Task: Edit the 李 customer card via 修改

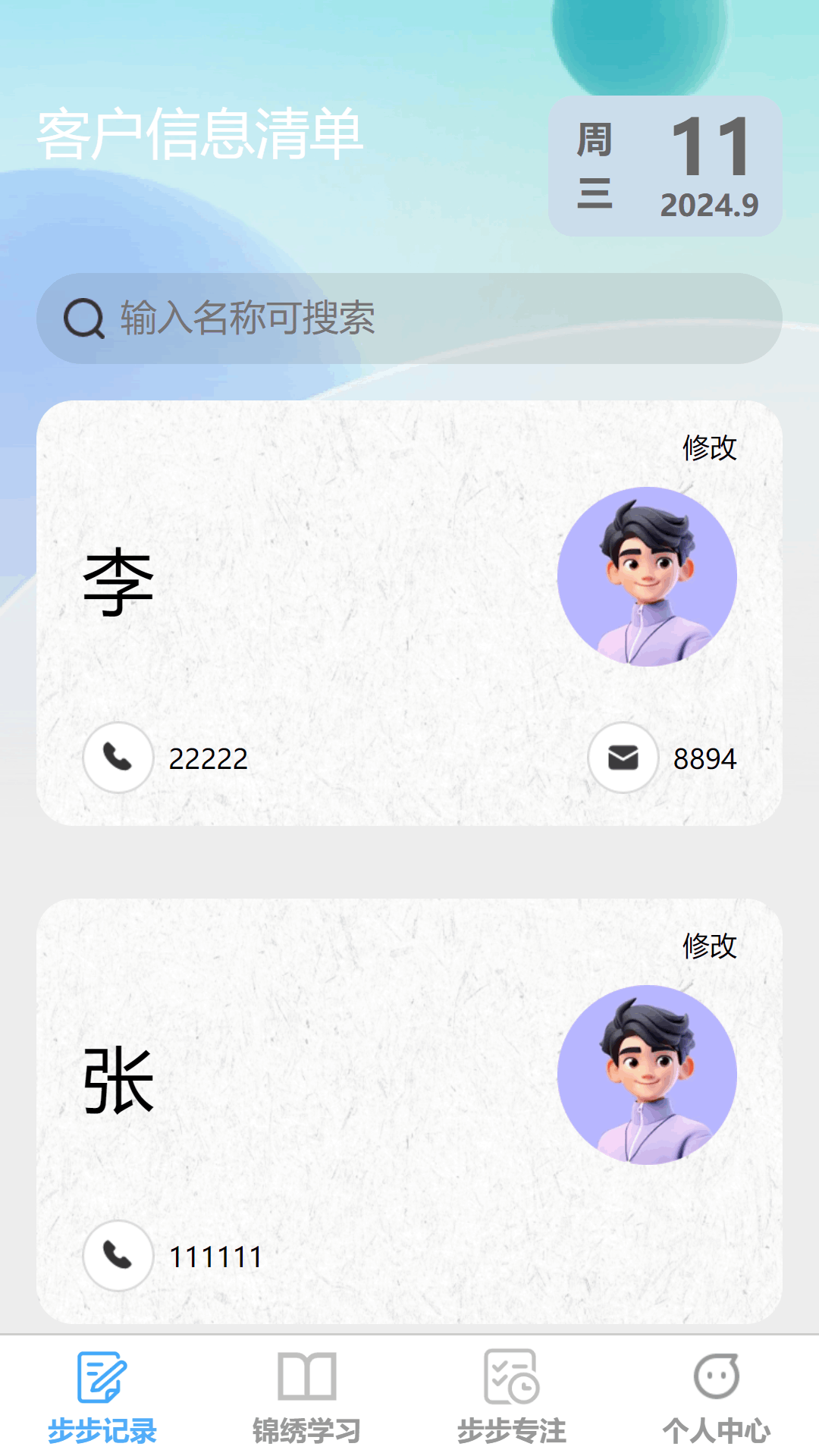Action: 709,447
